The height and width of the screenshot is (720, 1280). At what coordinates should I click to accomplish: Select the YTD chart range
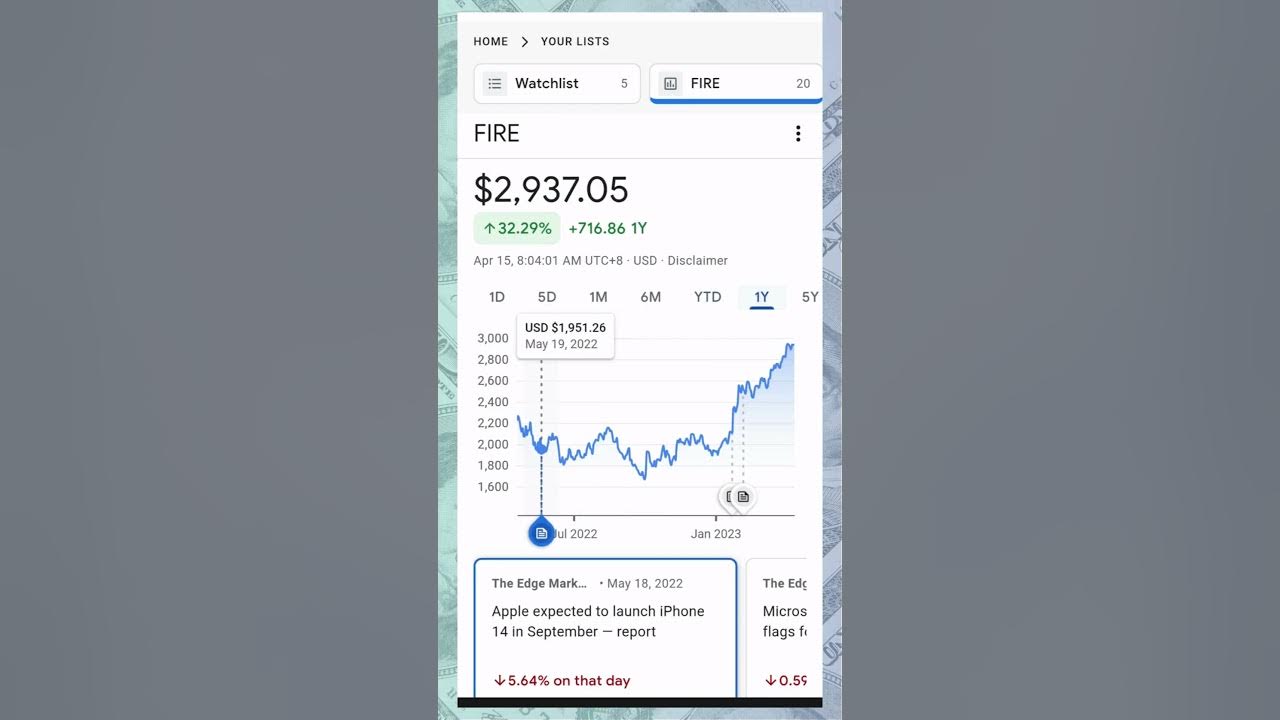(707, 297)
